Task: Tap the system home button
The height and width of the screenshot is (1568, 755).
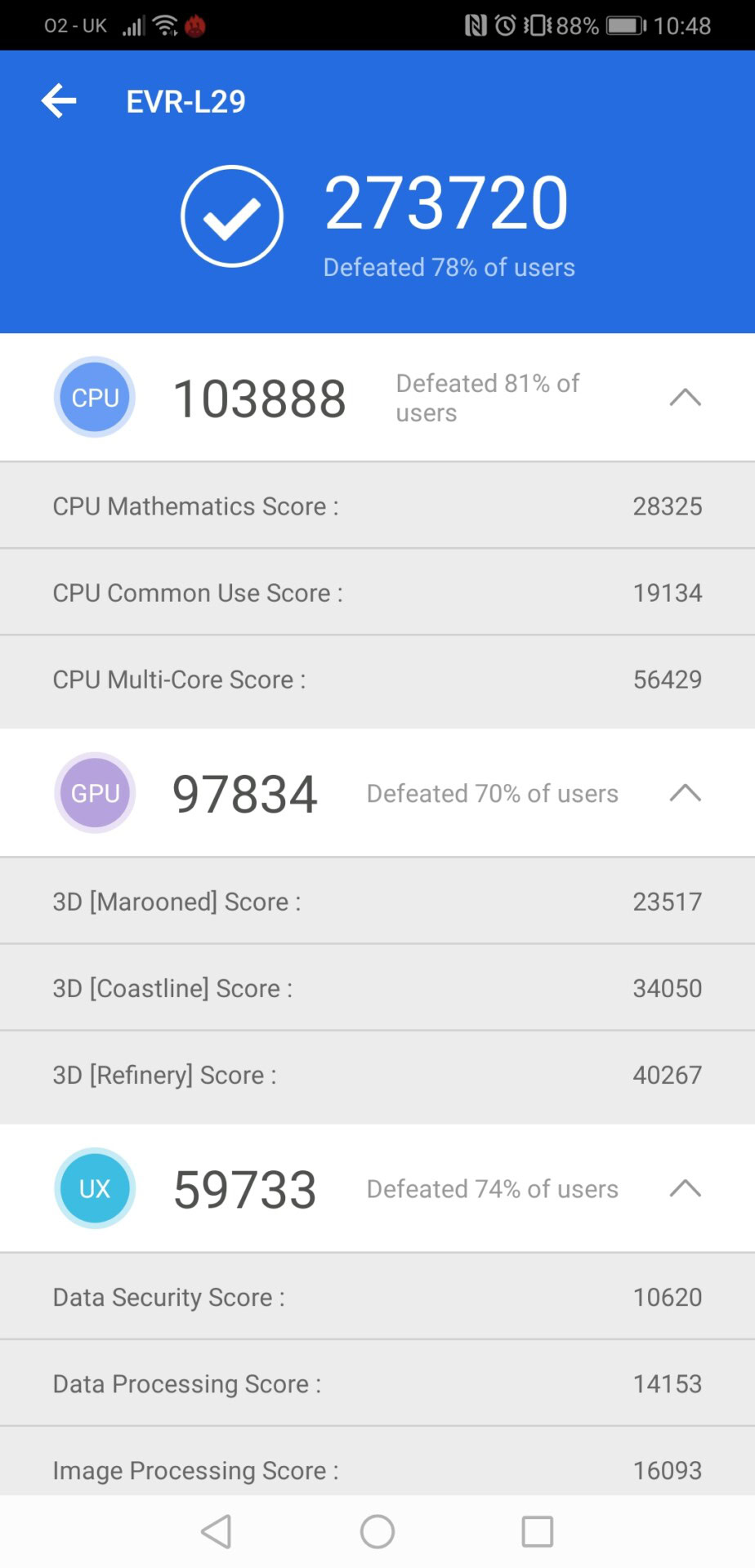Action: pos(377,1531)
